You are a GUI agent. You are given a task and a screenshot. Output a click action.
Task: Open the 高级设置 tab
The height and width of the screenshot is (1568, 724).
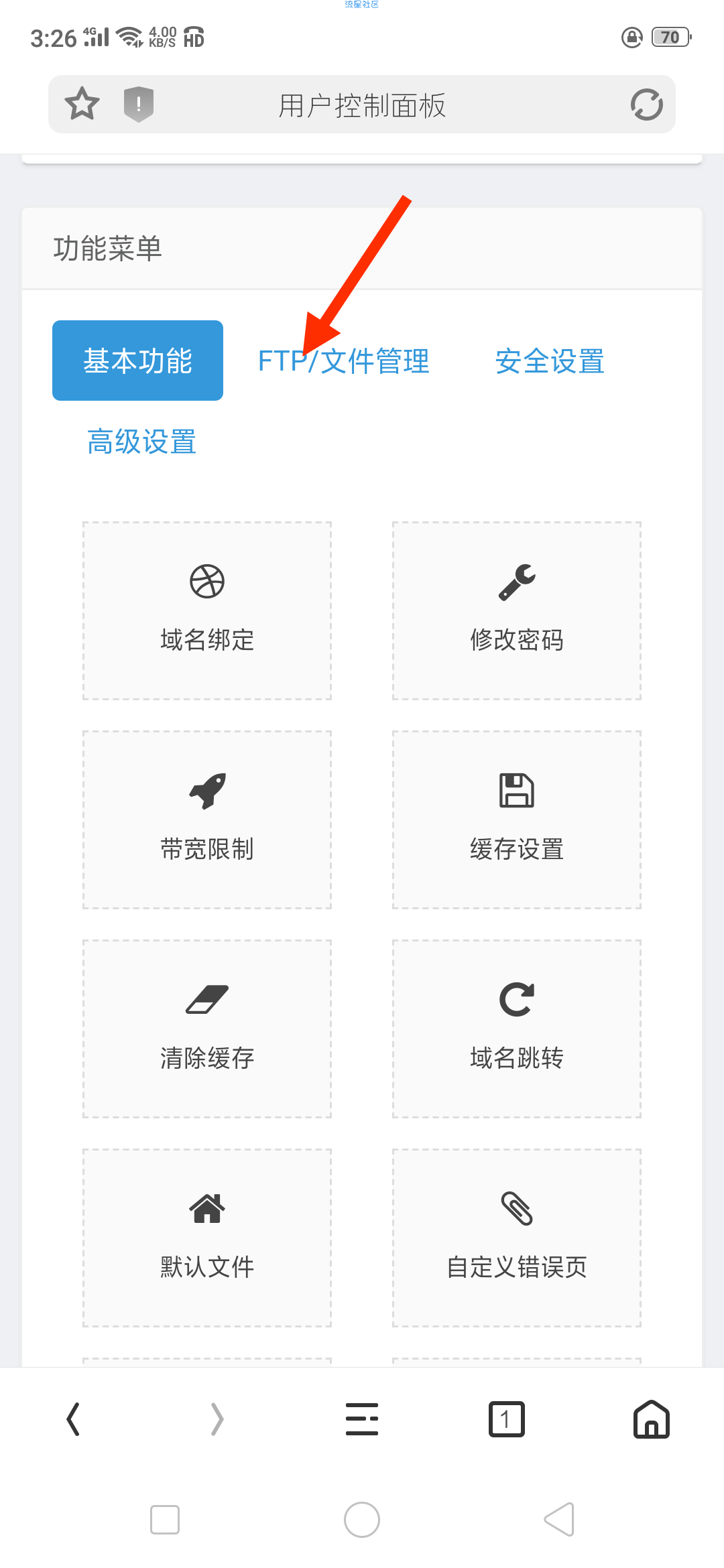(141, 442)
